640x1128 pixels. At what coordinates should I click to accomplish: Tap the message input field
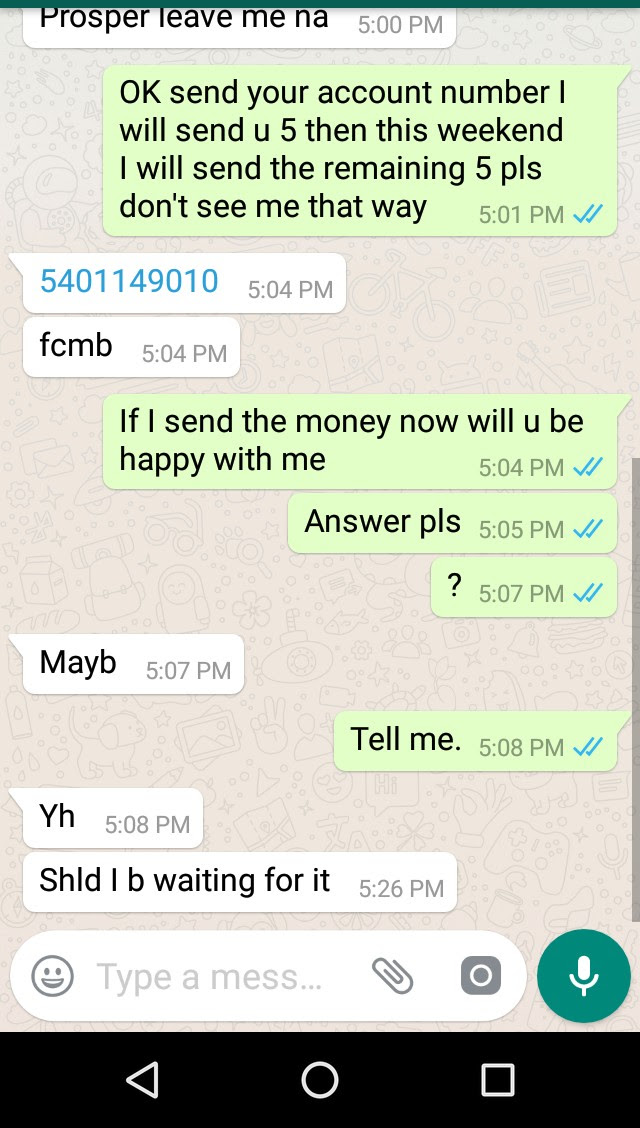[x=210, y=976]
